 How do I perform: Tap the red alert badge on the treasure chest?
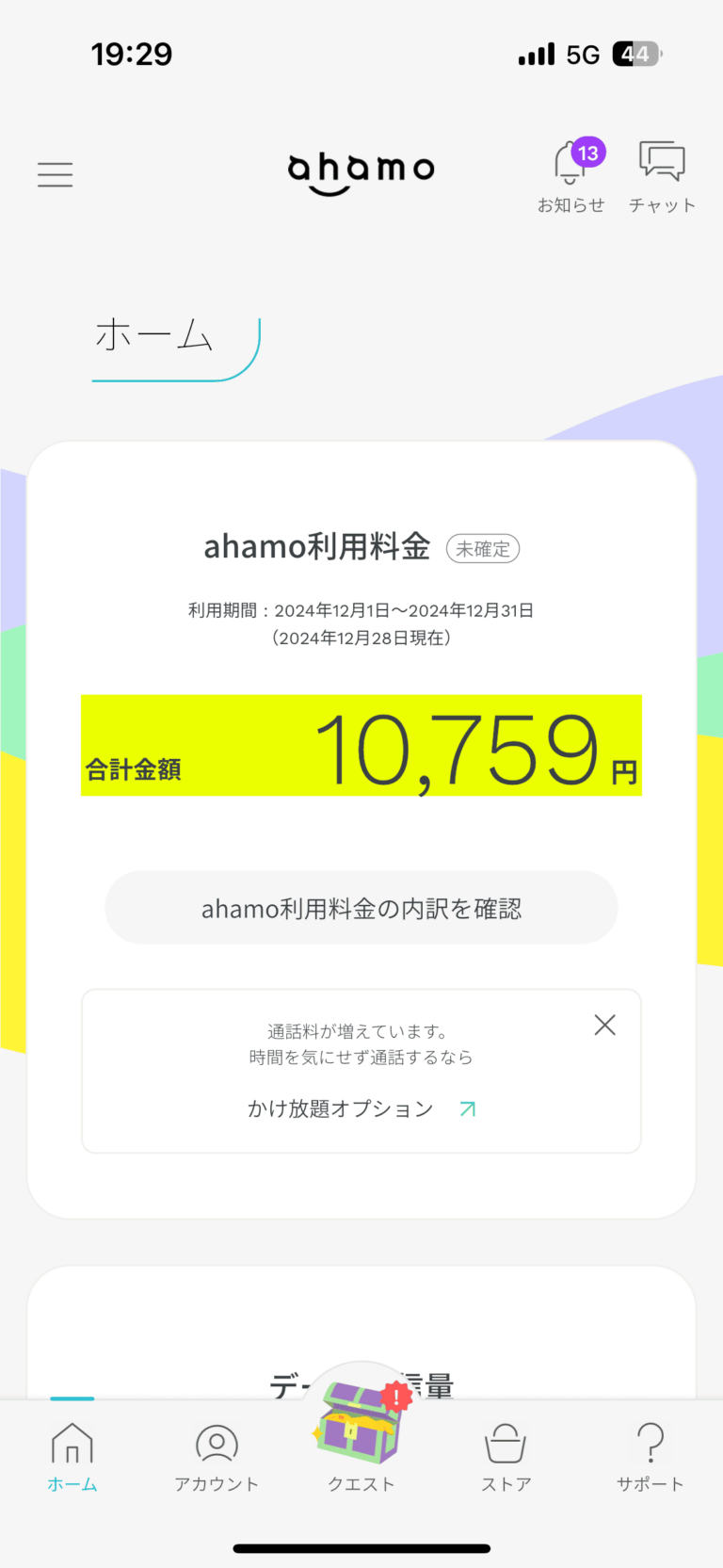pos(394,1398)
